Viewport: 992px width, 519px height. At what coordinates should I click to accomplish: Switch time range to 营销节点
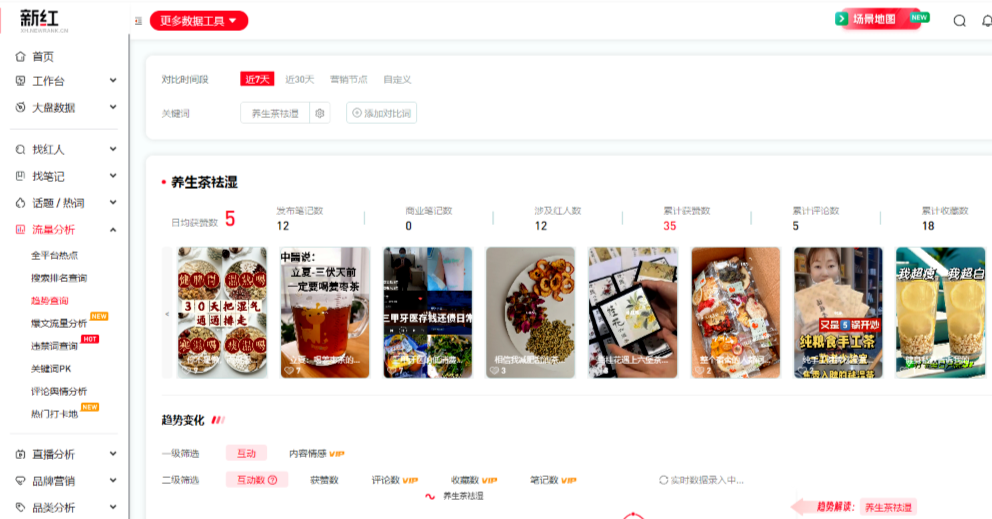348,79
